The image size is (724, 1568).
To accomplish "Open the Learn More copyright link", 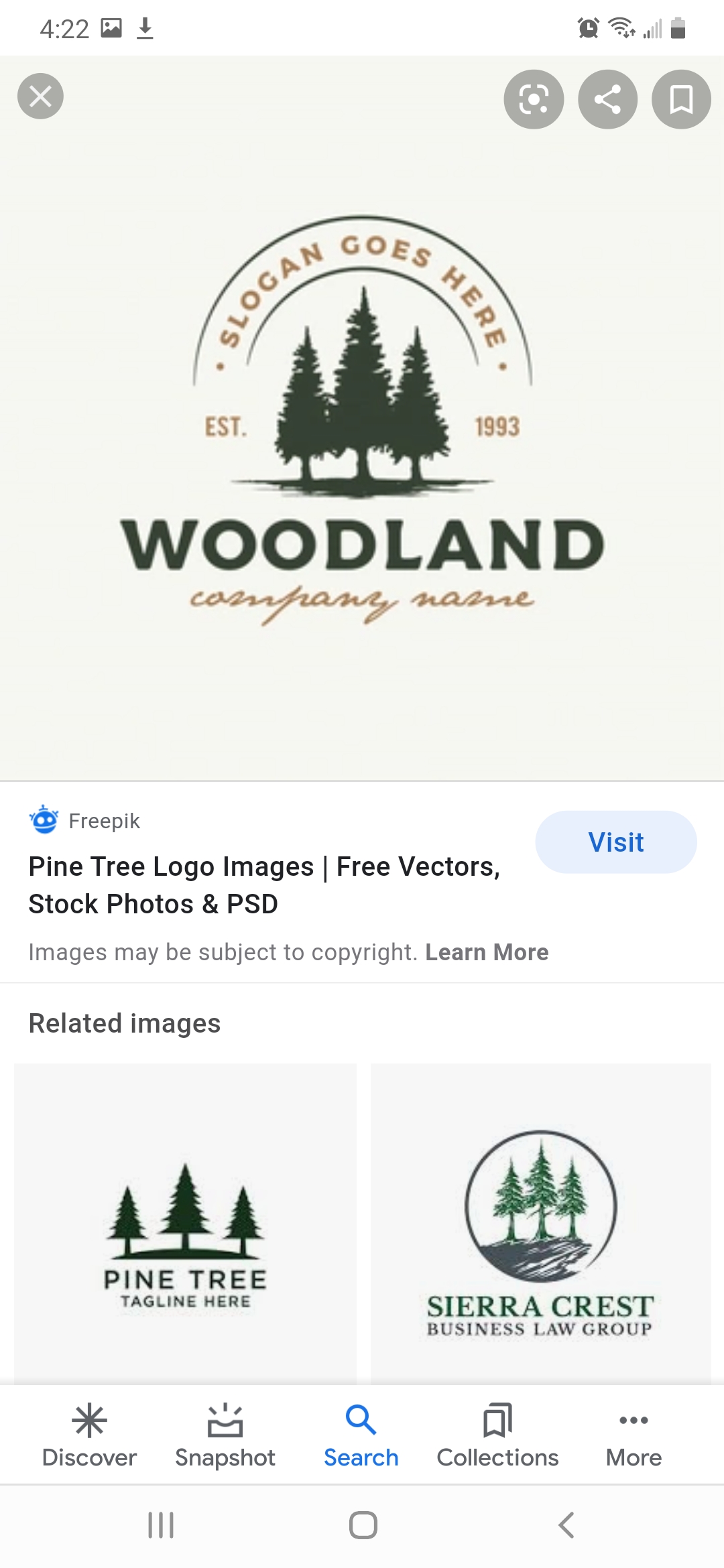I will click(487, 952).
